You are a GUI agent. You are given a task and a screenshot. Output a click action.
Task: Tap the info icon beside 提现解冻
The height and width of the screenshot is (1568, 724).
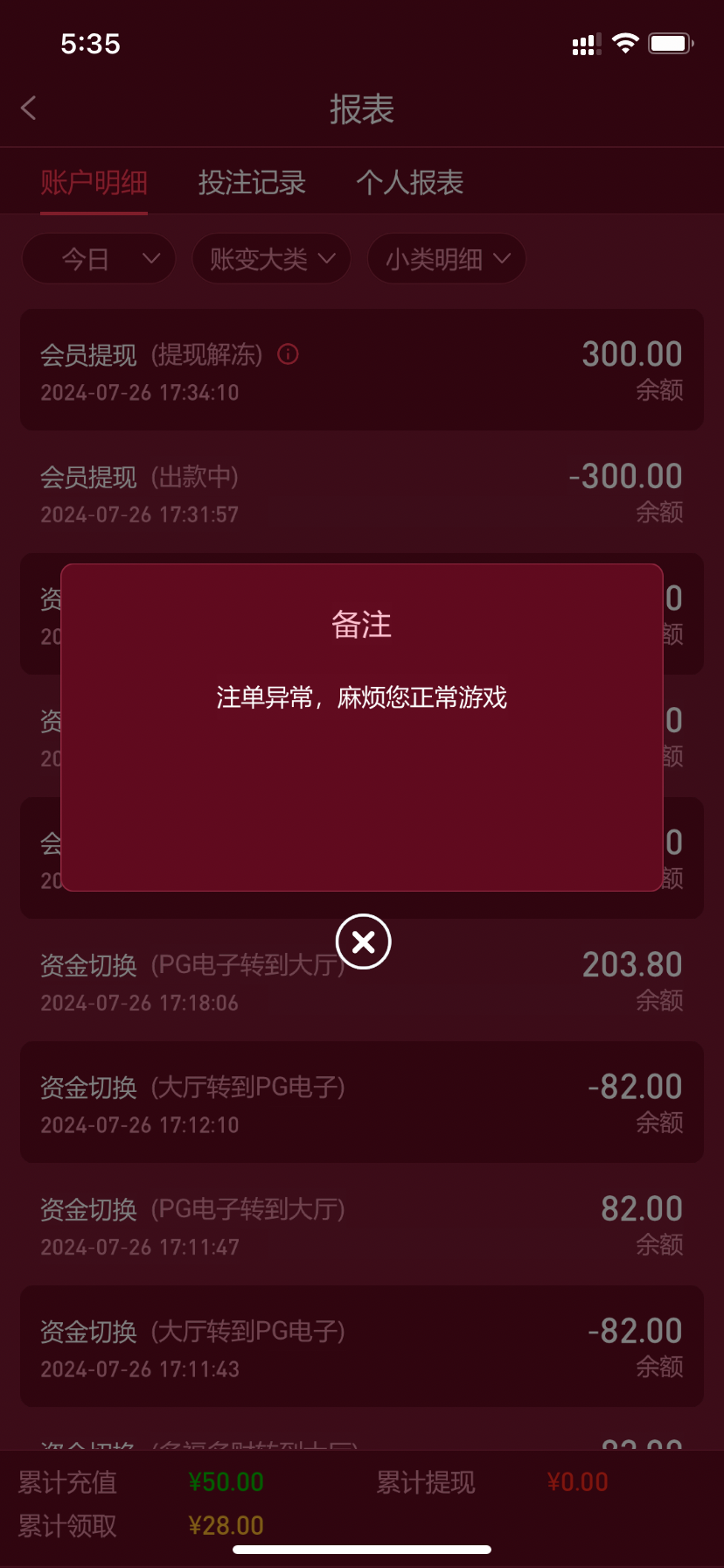(x=288, y=354)
